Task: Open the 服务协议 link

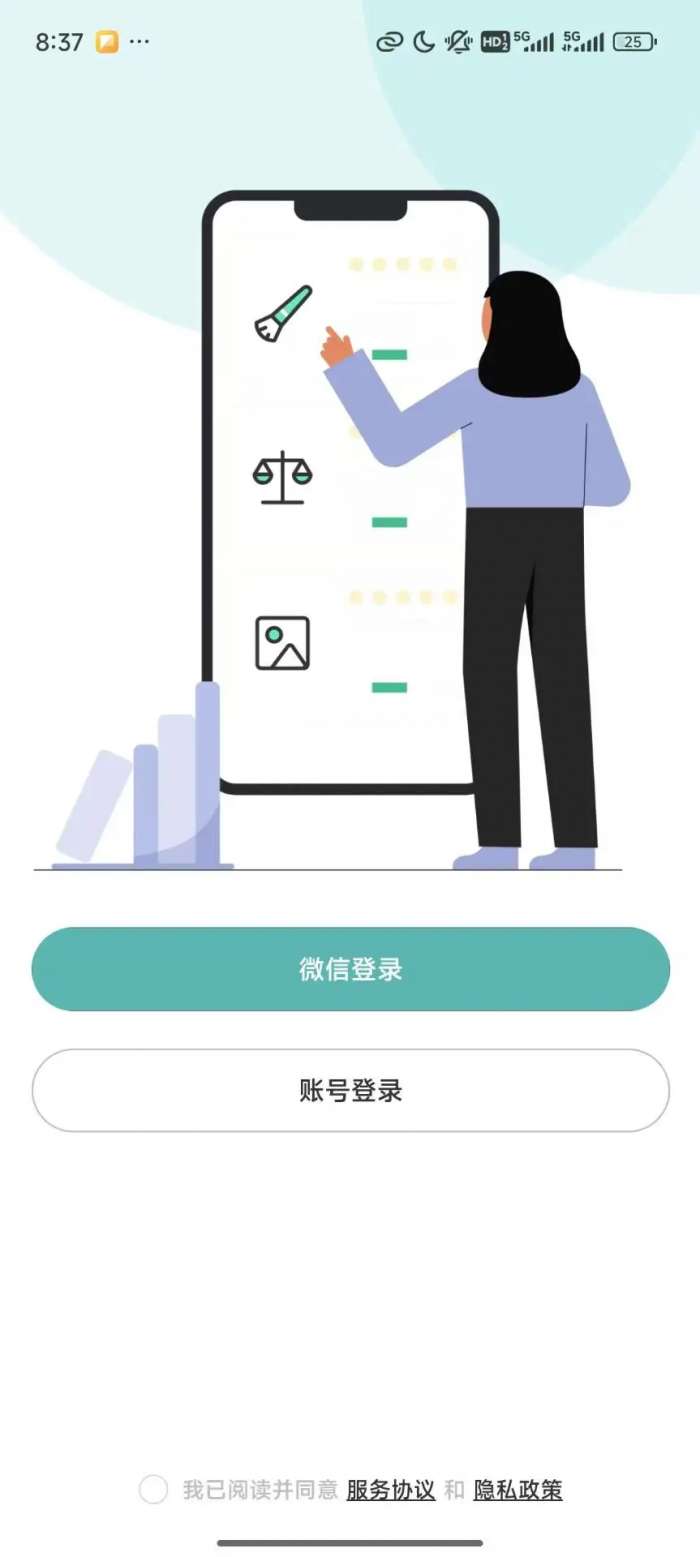Action: coord(390,1490)
